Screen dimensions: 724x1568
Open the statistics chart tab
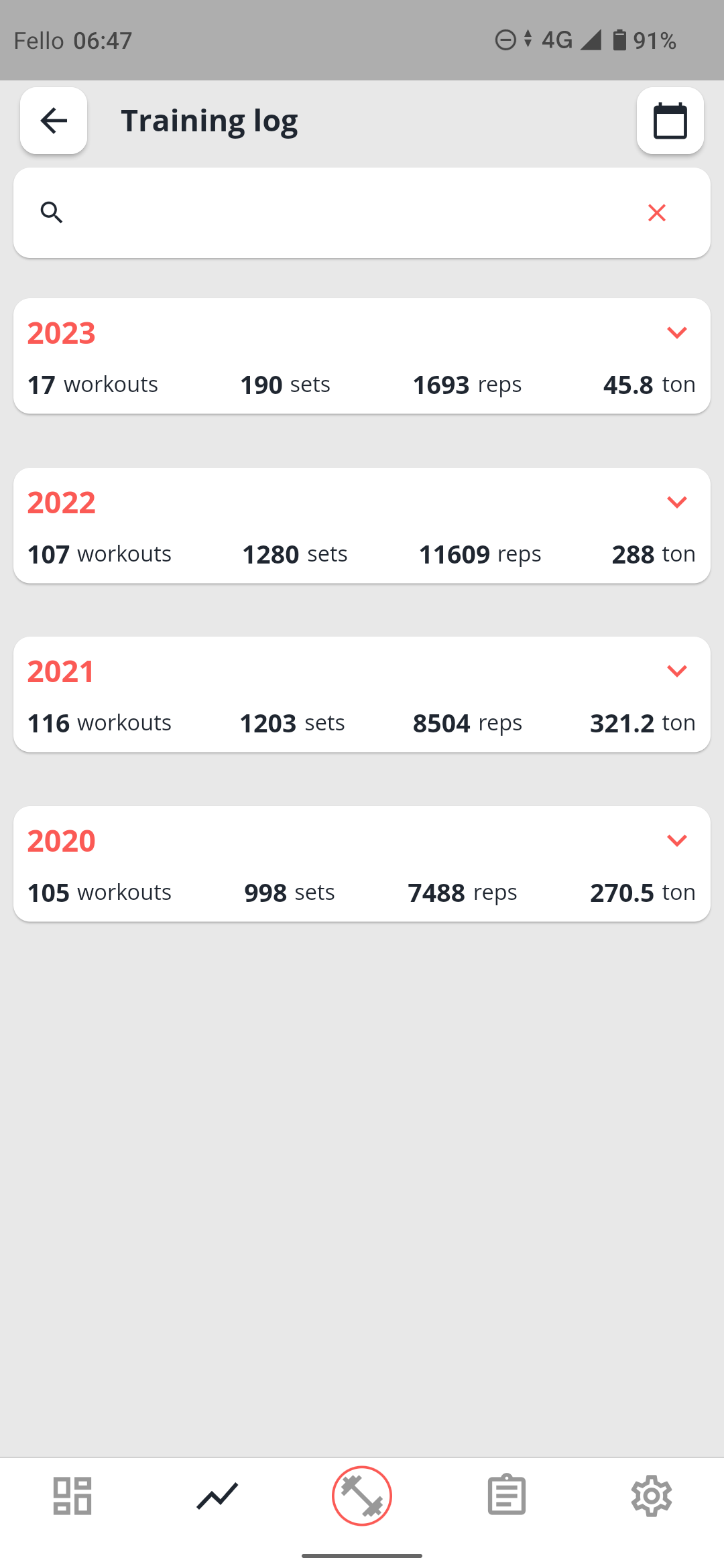tap(217, 1496)
